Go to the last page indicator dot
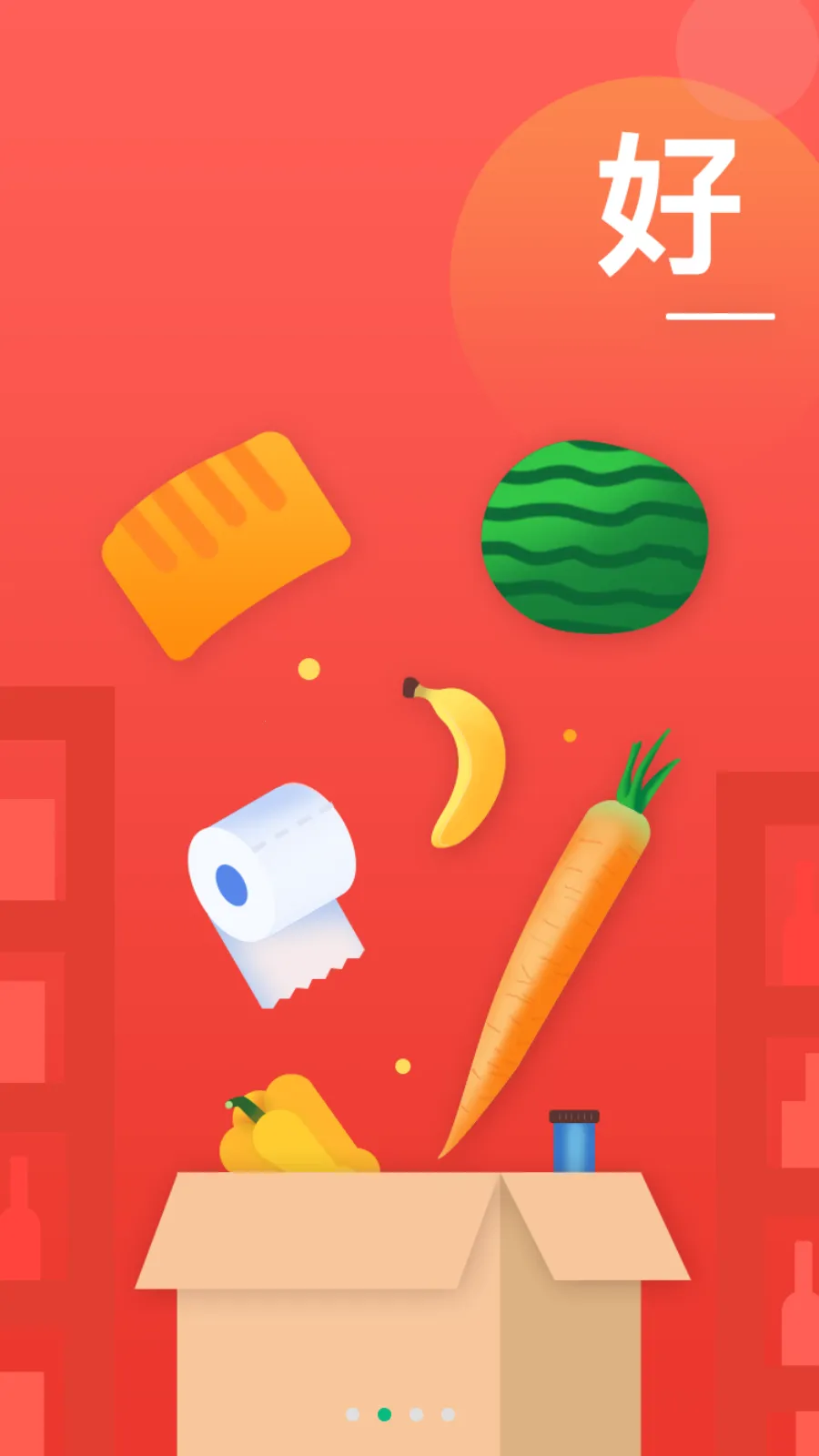Screen dimensions: 819x1456 pyautogui.click(x=448, y=1414)
